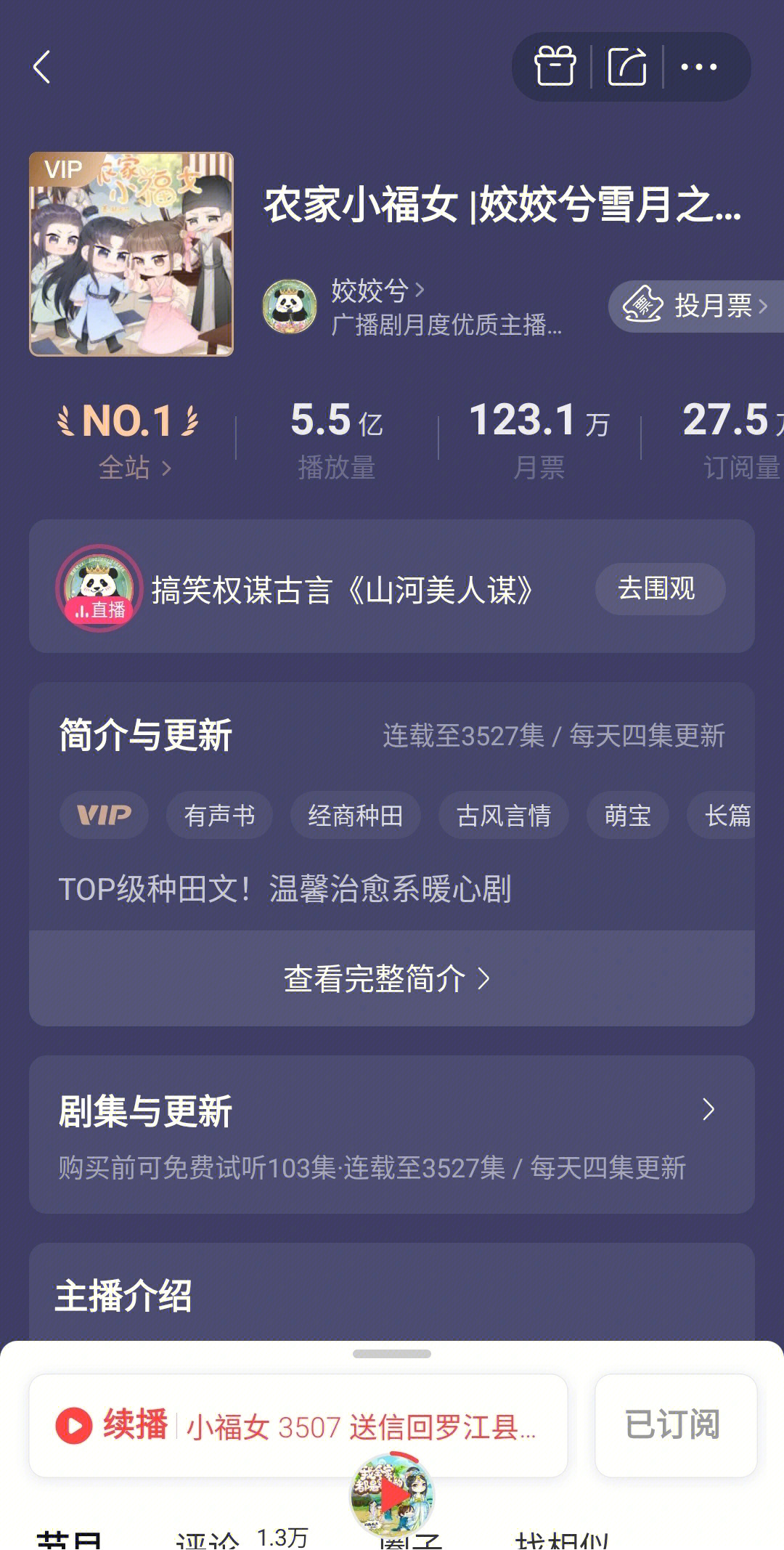Select the 经商种田 tag chip
The width and height of the screenshot is (784, 1550).
point(355,815)
